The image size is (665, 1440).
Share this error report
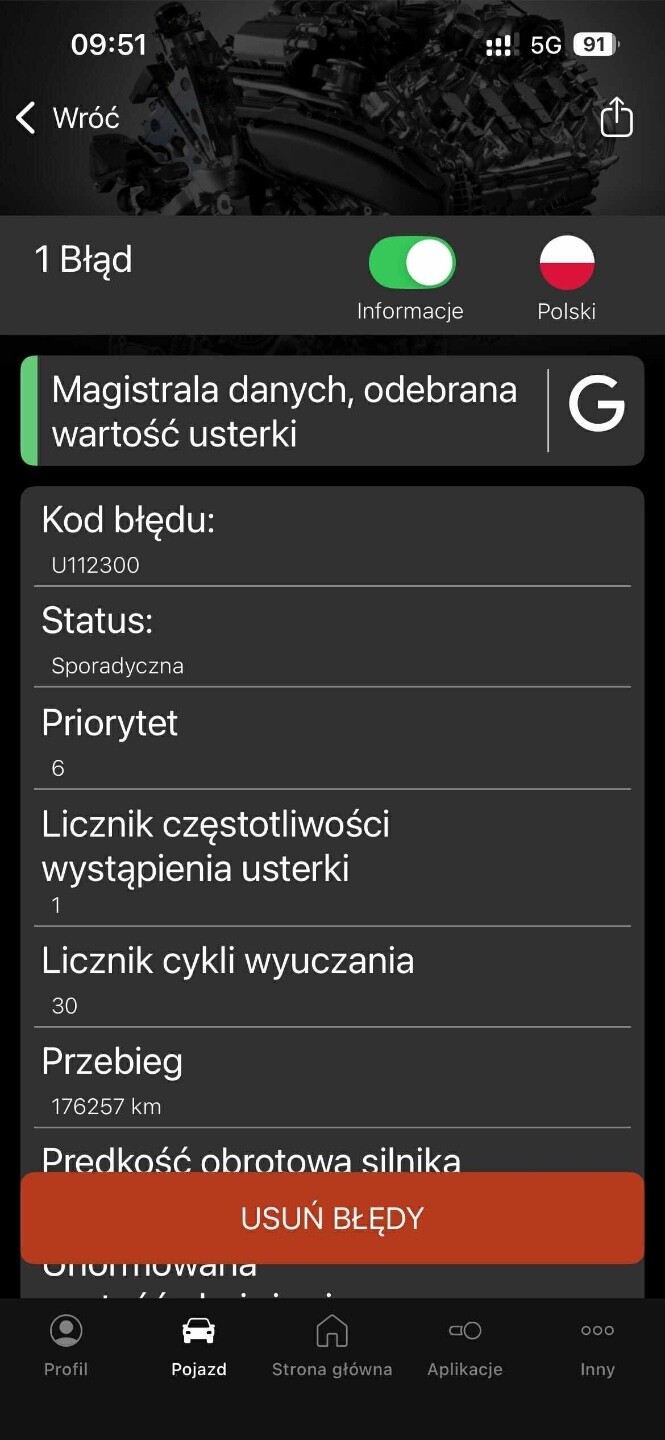coord(616,117)
